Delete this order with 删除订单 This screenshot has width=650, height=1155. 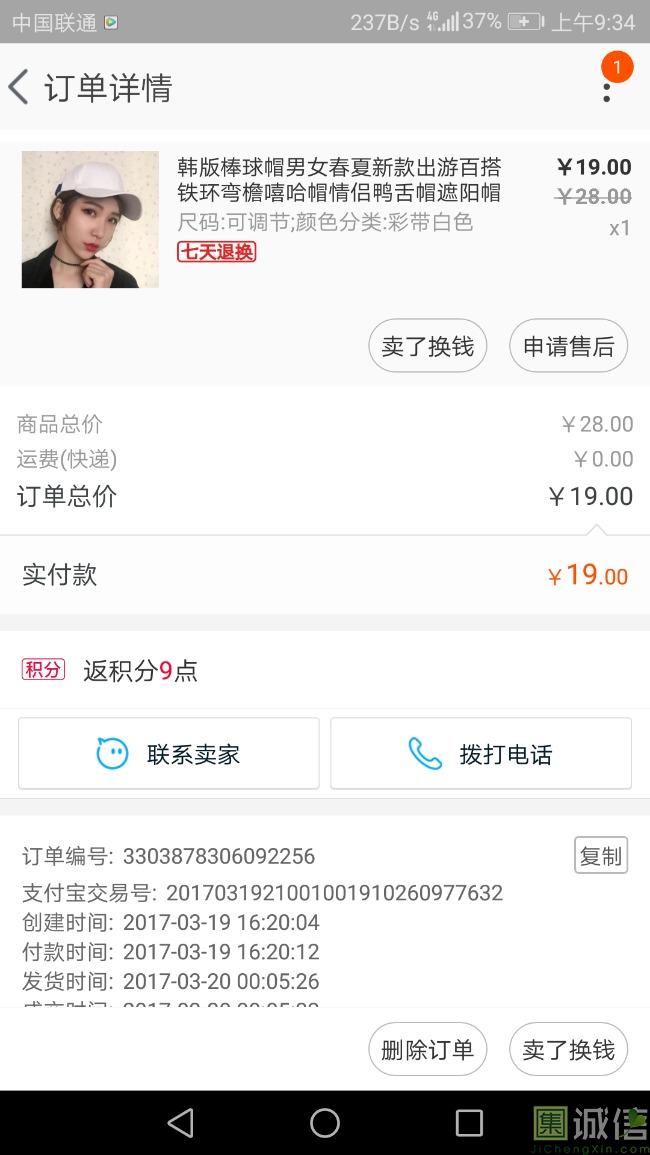[427, 1049]
